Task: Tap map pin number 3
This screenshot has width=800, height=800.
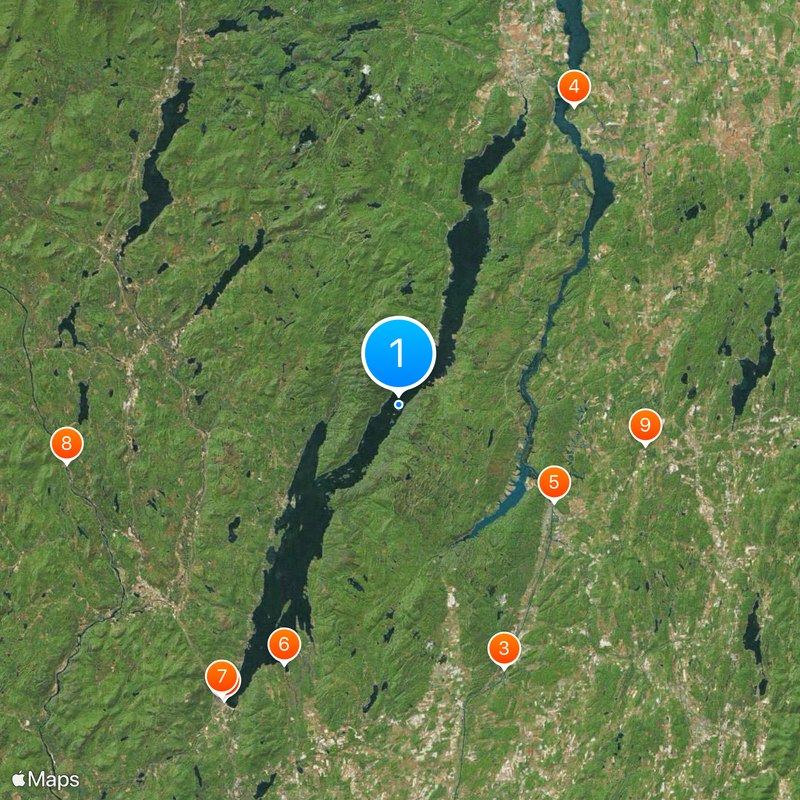Action: (503, 648)
